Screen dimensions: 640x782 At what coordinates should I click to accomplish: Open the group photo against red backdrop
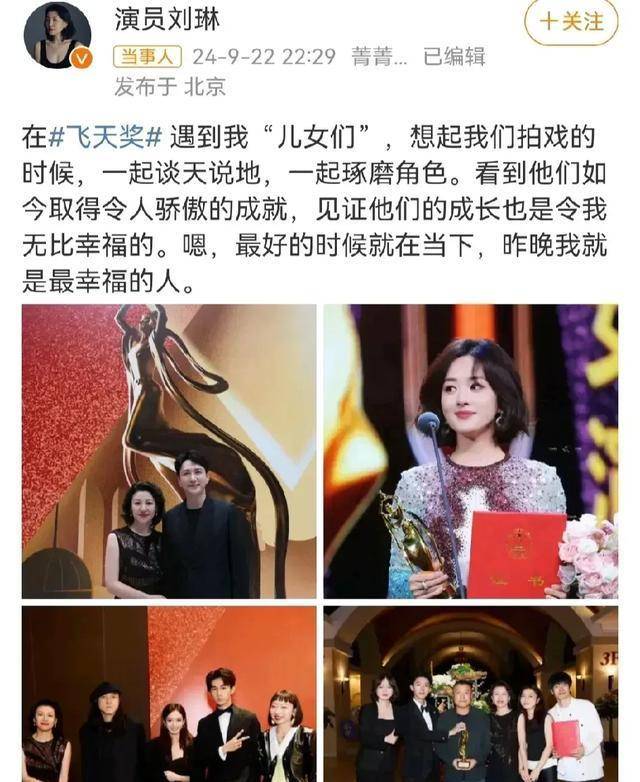pyautogui.click(x=169, y=693)
